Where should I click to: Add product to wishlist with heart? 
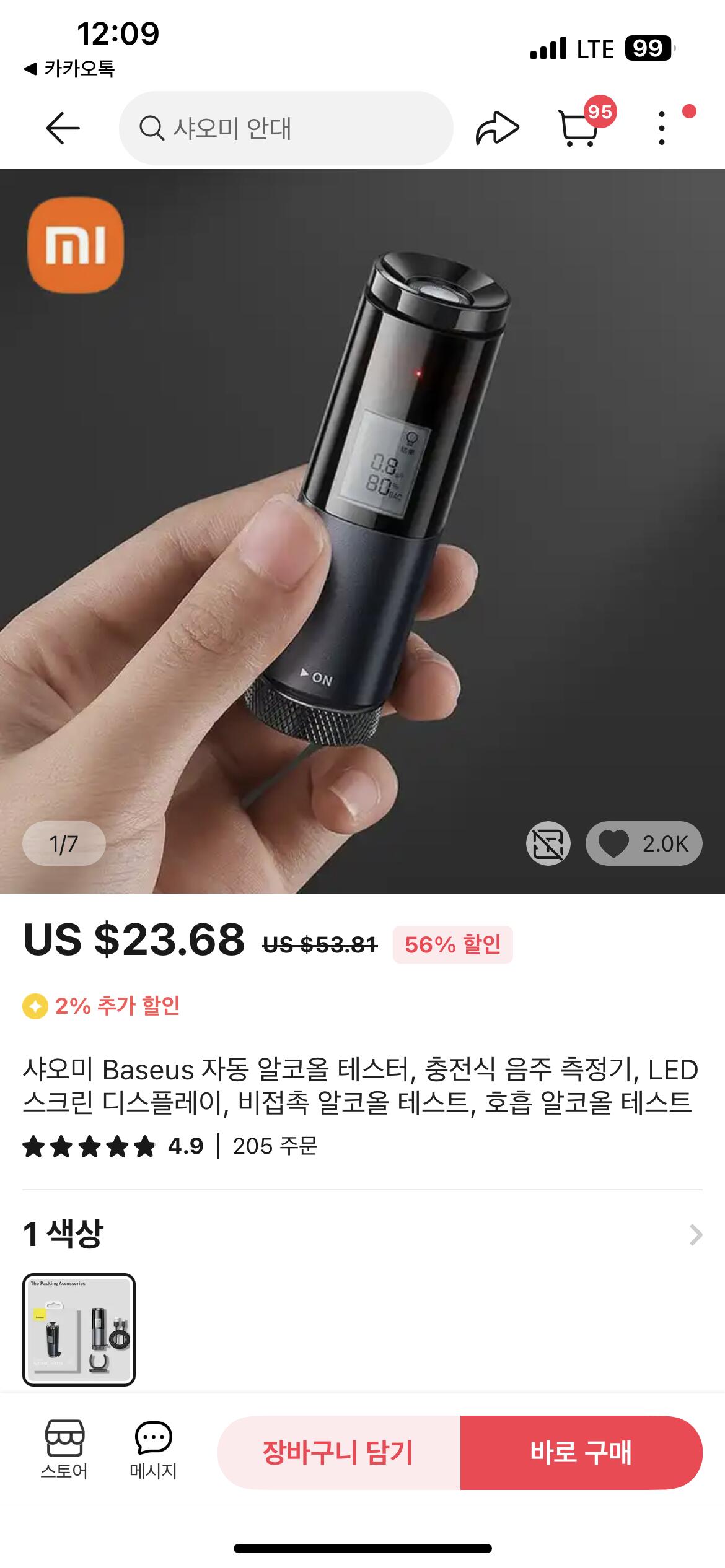click(x=644, y=843)
